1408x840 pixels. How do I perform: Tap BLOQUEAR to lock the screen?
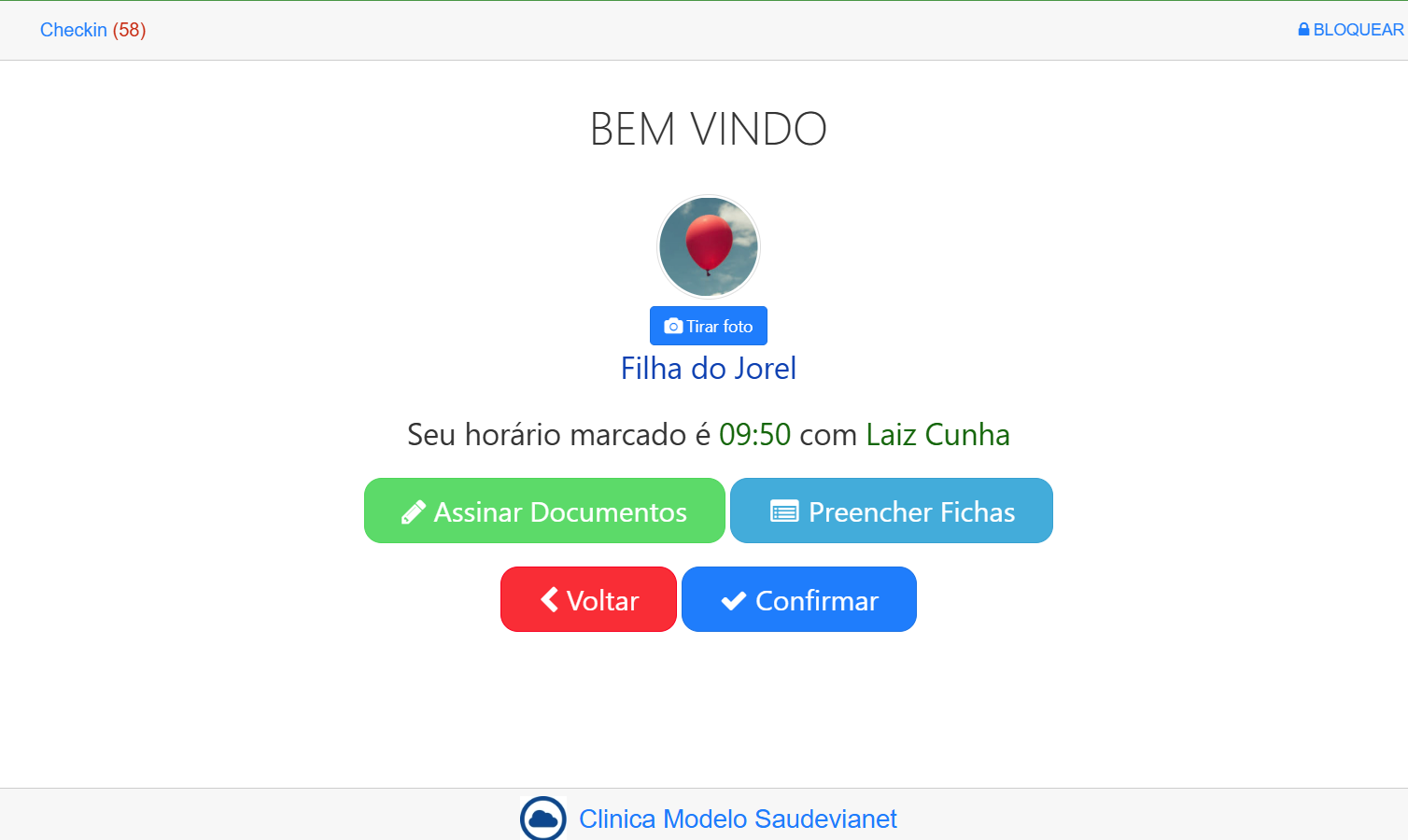pyautogui.click(x=1350, y=30)
